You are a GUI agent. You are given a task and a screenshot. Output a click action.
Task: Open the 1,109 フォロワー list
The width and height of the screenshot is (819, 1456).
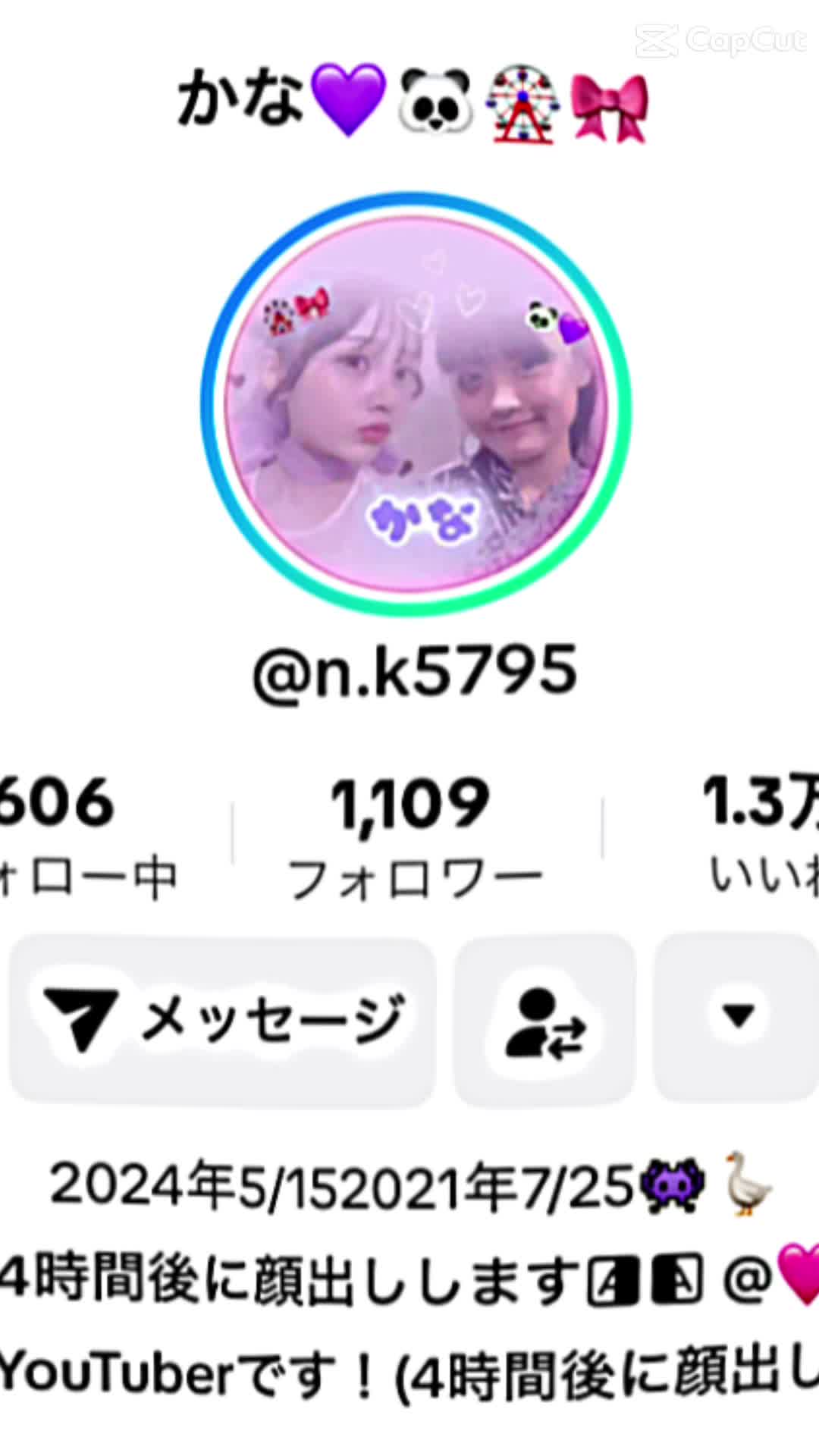[x=414, y=838]
